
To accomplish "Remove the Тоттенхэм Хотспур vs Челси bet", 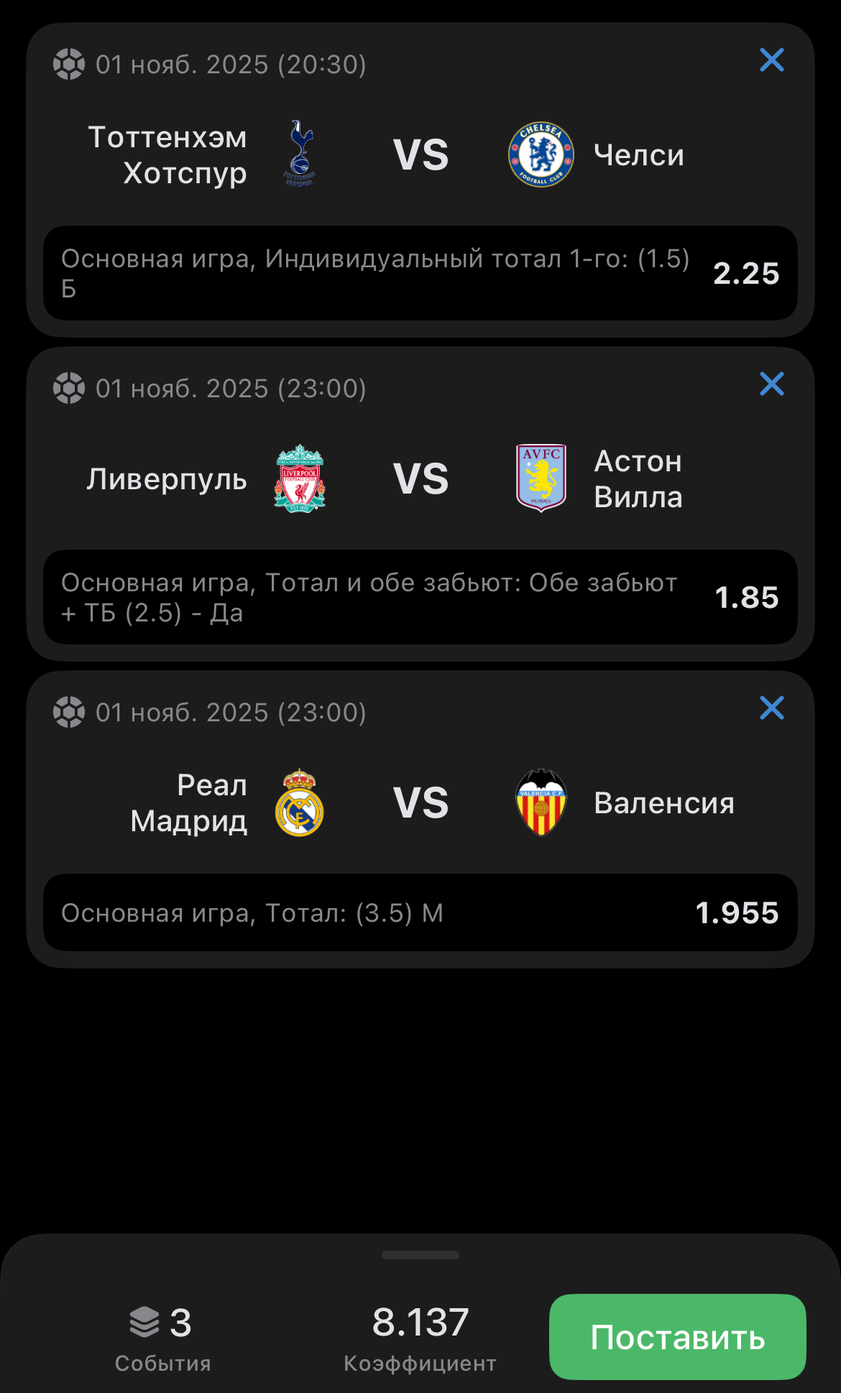I will pos(771,61).
